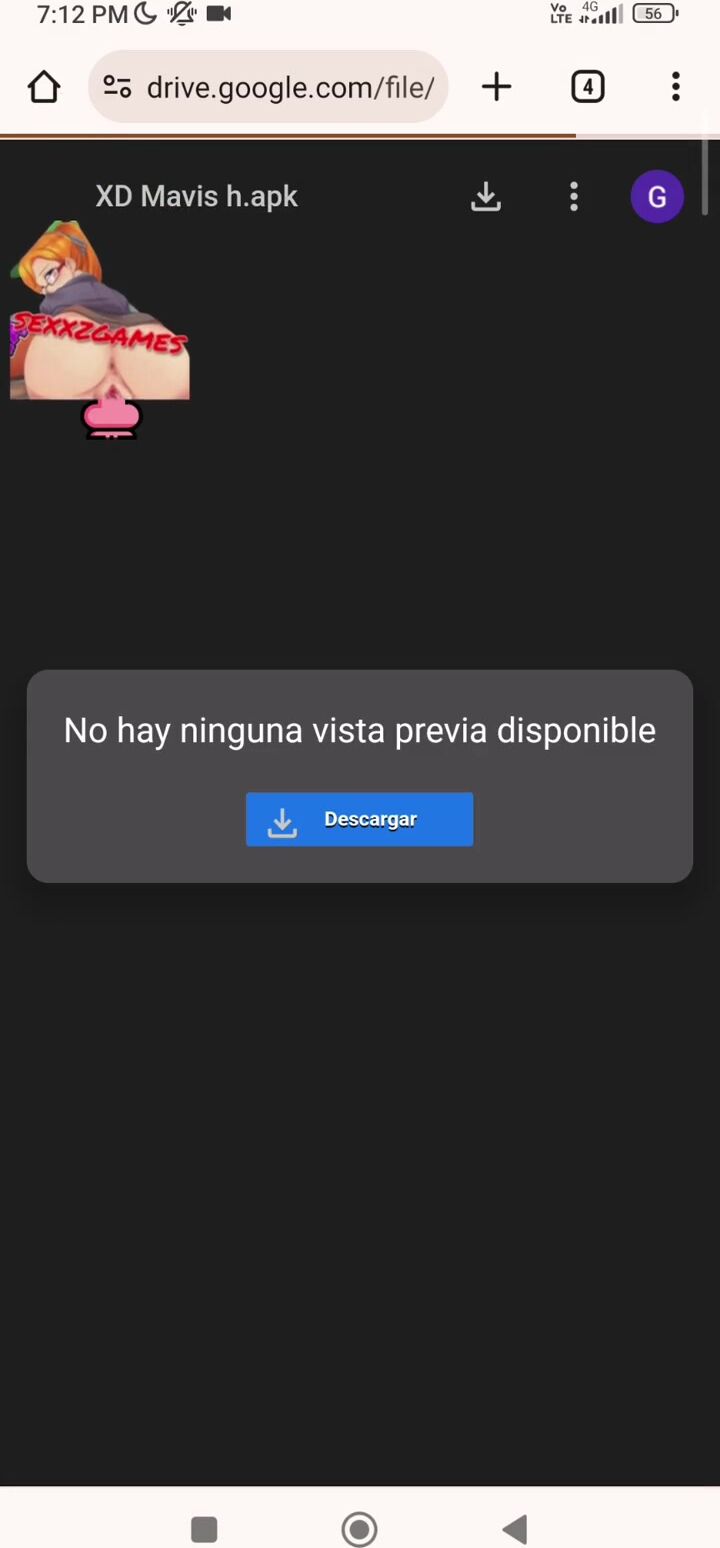
Task: Tap the download icon beside the file name
Action: pos(486,197)
